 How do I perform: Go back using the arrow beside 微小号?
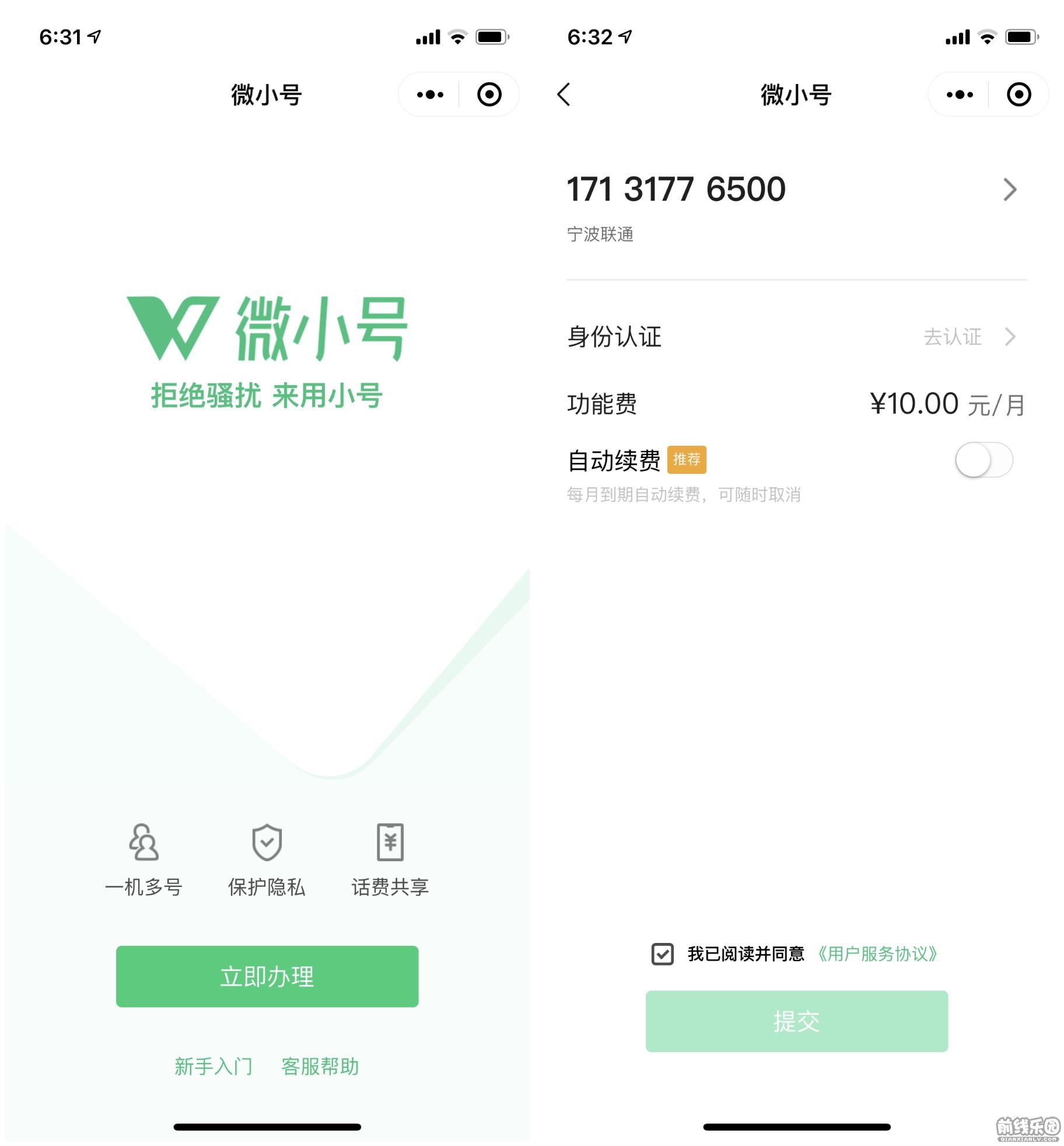click(x=563, y=95)
